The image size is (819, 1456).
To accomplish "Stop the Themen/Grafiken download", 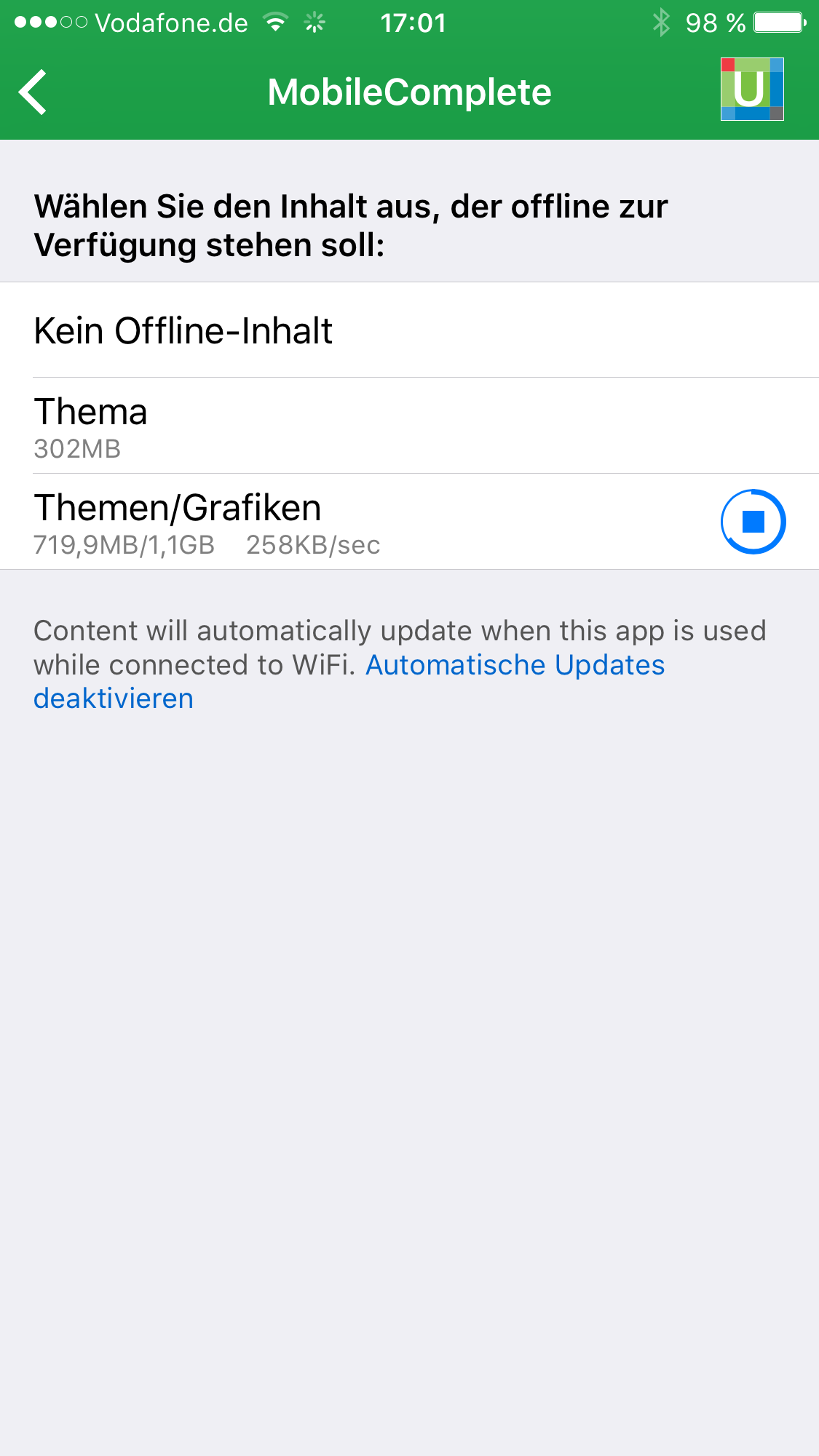I will pos(753,522).
